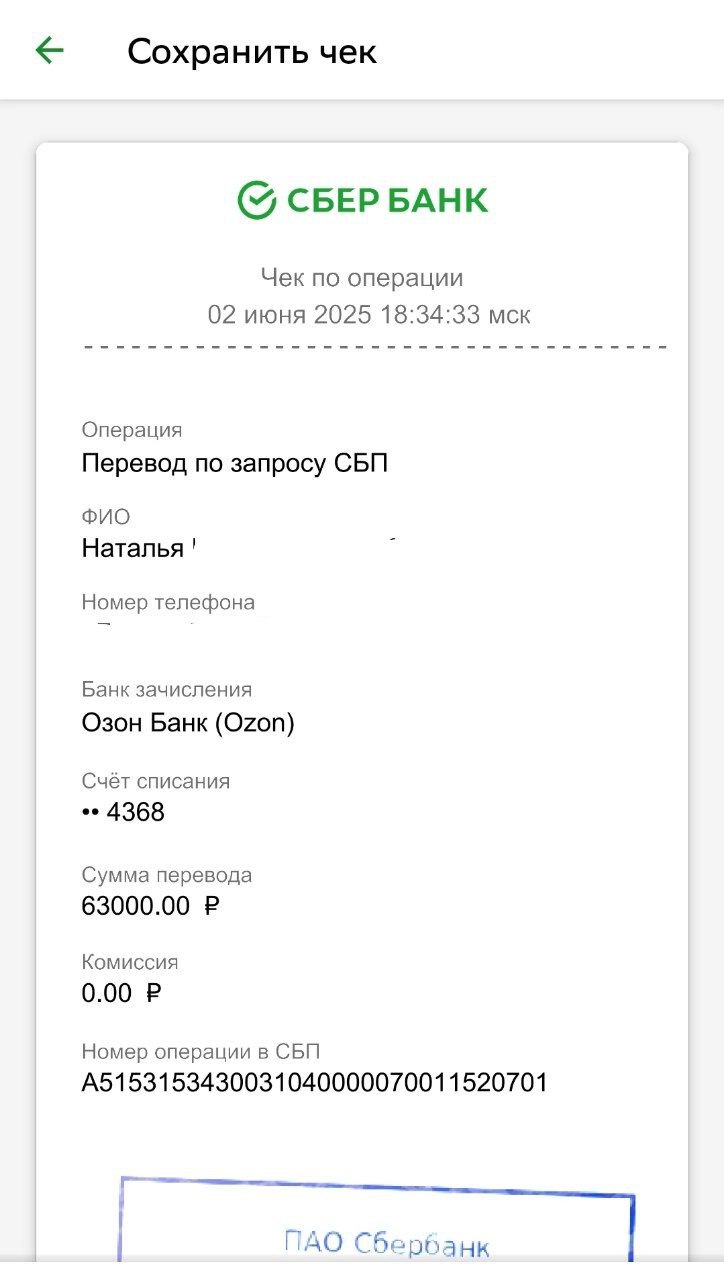724x1280 pixels.
Task: Go back using the green arrow
Action: [x=49, y=50]
